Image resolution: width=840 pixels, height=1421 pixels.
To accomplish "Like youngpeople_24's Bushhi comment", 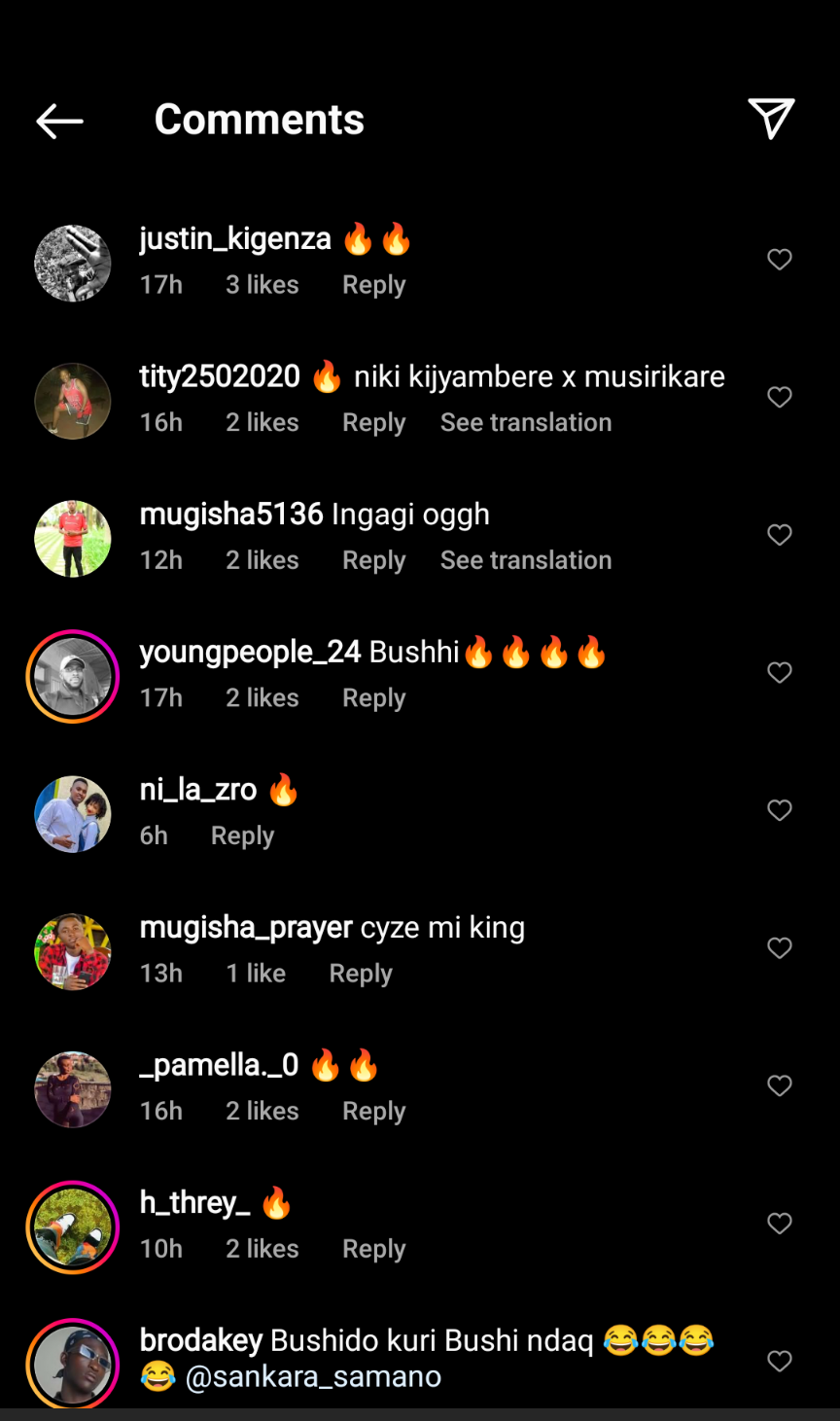I will pyautogui.click(x=780, y=672).
